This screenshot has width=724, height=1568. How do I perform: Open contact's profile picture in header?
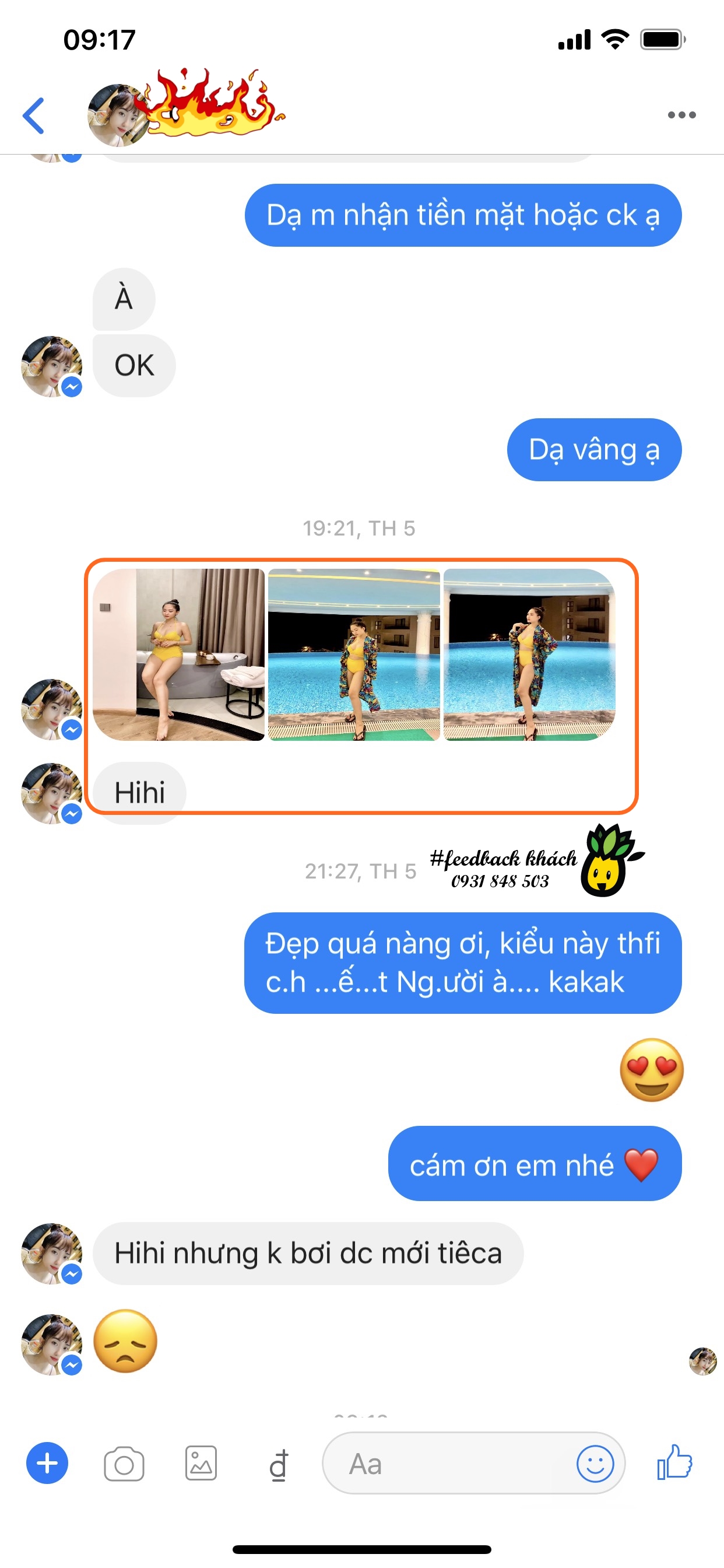[x=117, y=115]
